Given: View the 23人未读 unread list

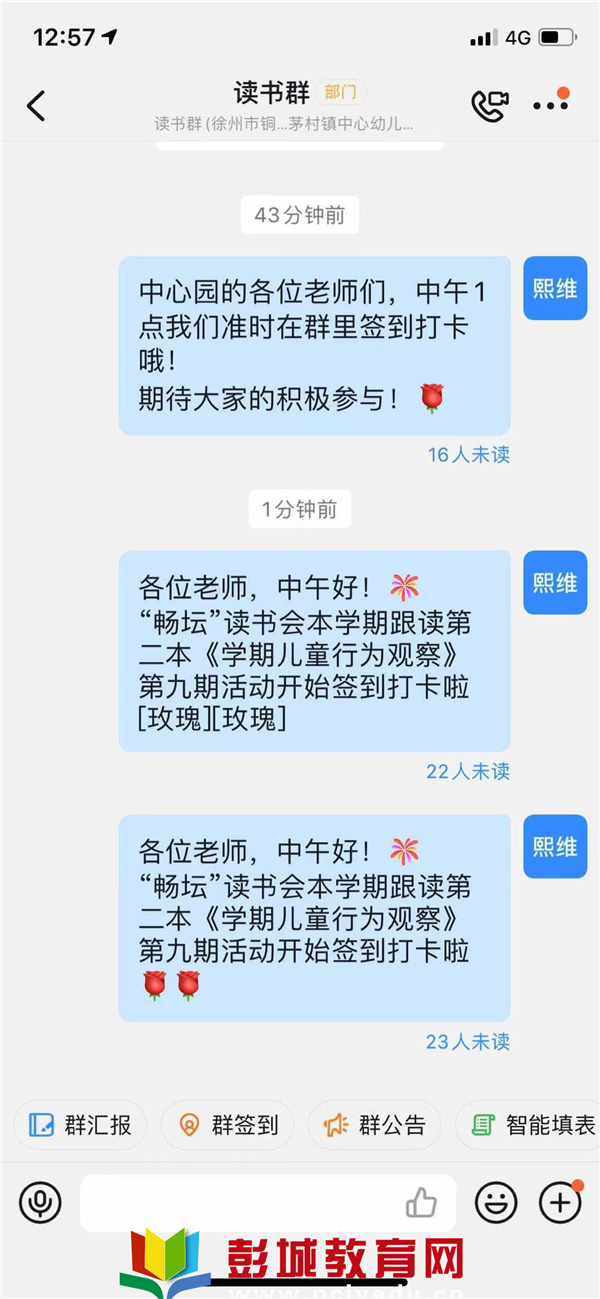Looking at the screenshot, I should (468, 1041).
